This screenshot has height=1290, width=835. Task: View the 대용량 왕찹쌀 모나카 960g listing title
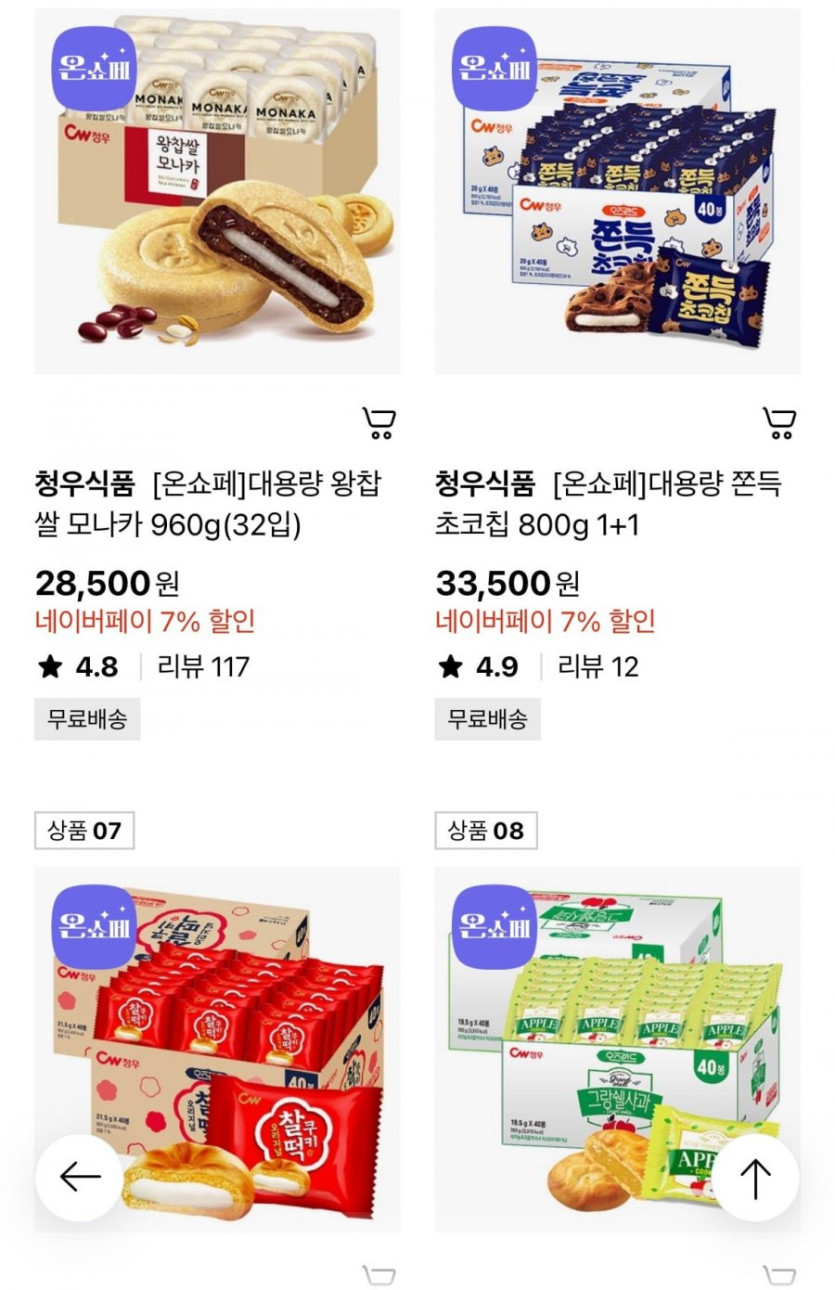point(208,504)
